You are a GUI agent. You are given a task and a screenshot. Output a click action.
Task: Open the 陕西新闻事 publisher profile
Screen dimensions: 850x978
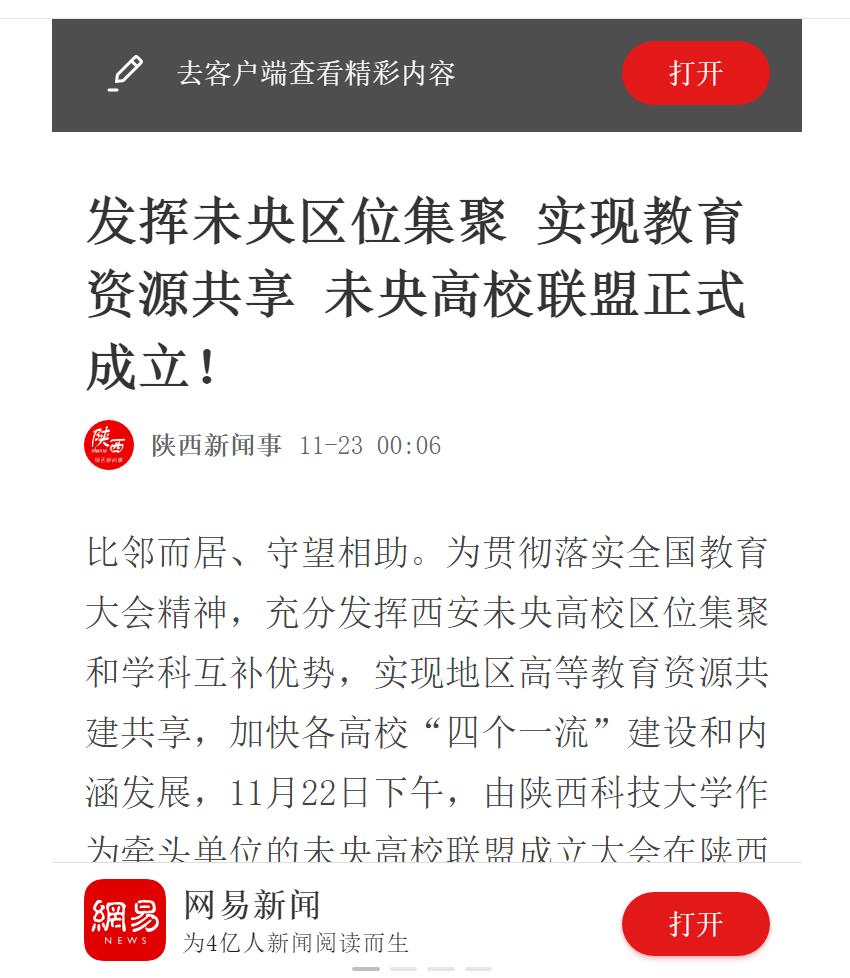click(216, 446)
